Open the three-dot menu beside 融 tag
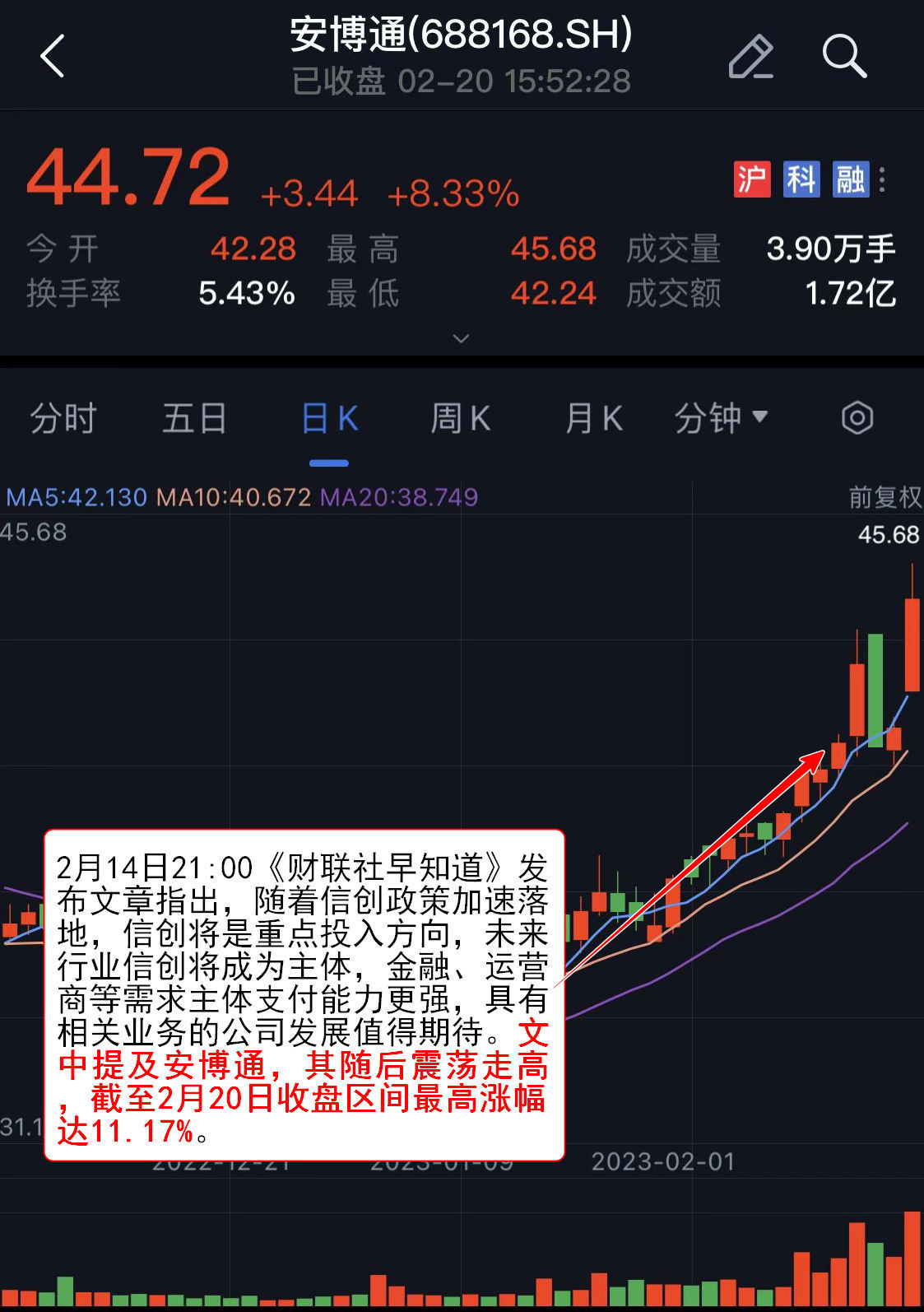The image size is (924, 1312). [x=882, y=179]
